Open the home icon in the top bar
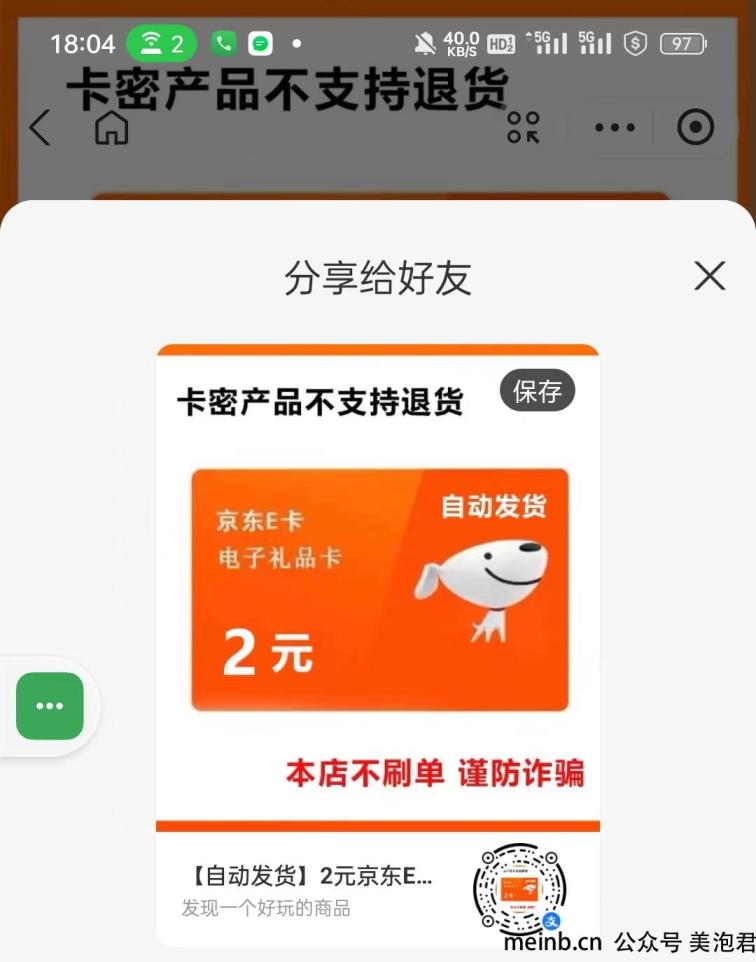Image resolution: width=756 pixels, height=962 pixels. [111, 128]
